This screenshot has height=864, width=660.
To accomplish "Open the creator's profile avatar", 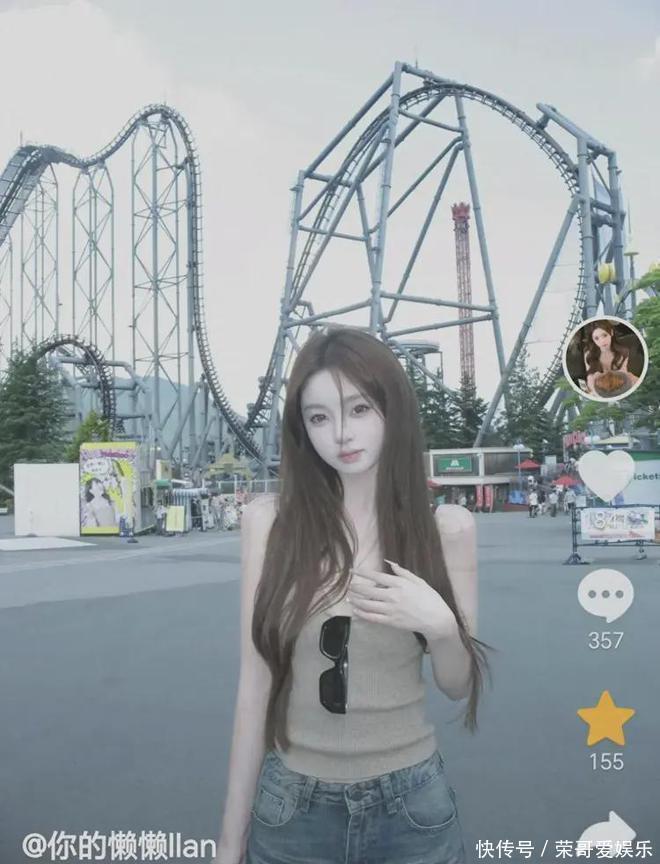I will [x=605, y=359].
